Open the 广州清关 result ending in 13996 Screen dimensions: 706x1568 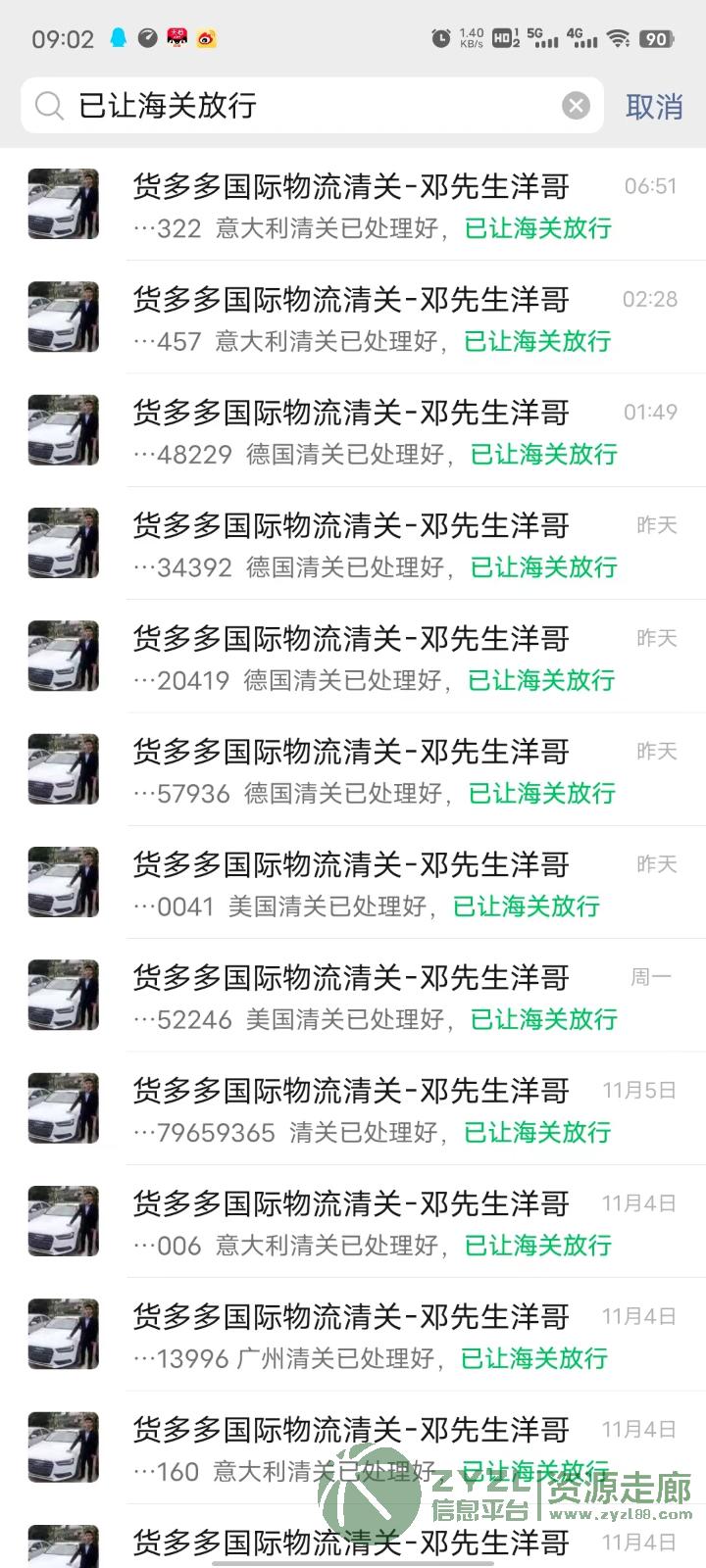click(353, 1335)
